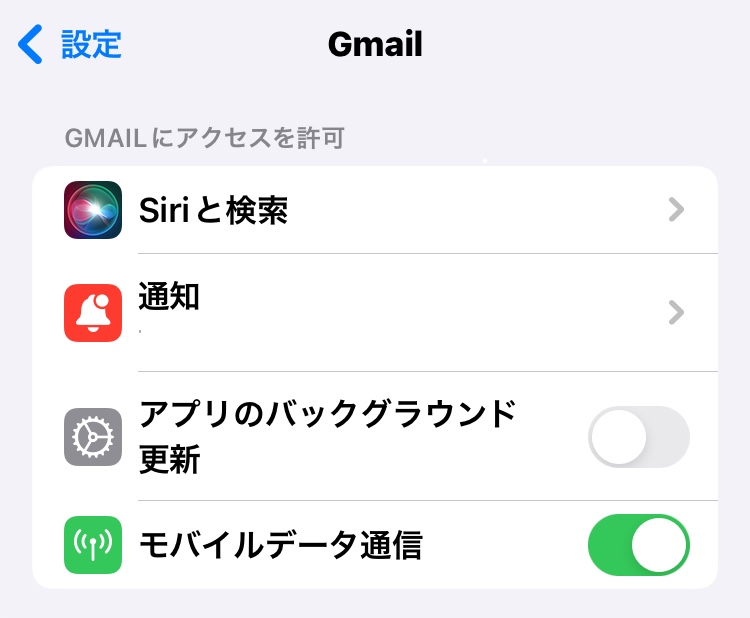Turn off モバイルデータ通信 switch
The image size is (750, 618).
coord(638,545)
